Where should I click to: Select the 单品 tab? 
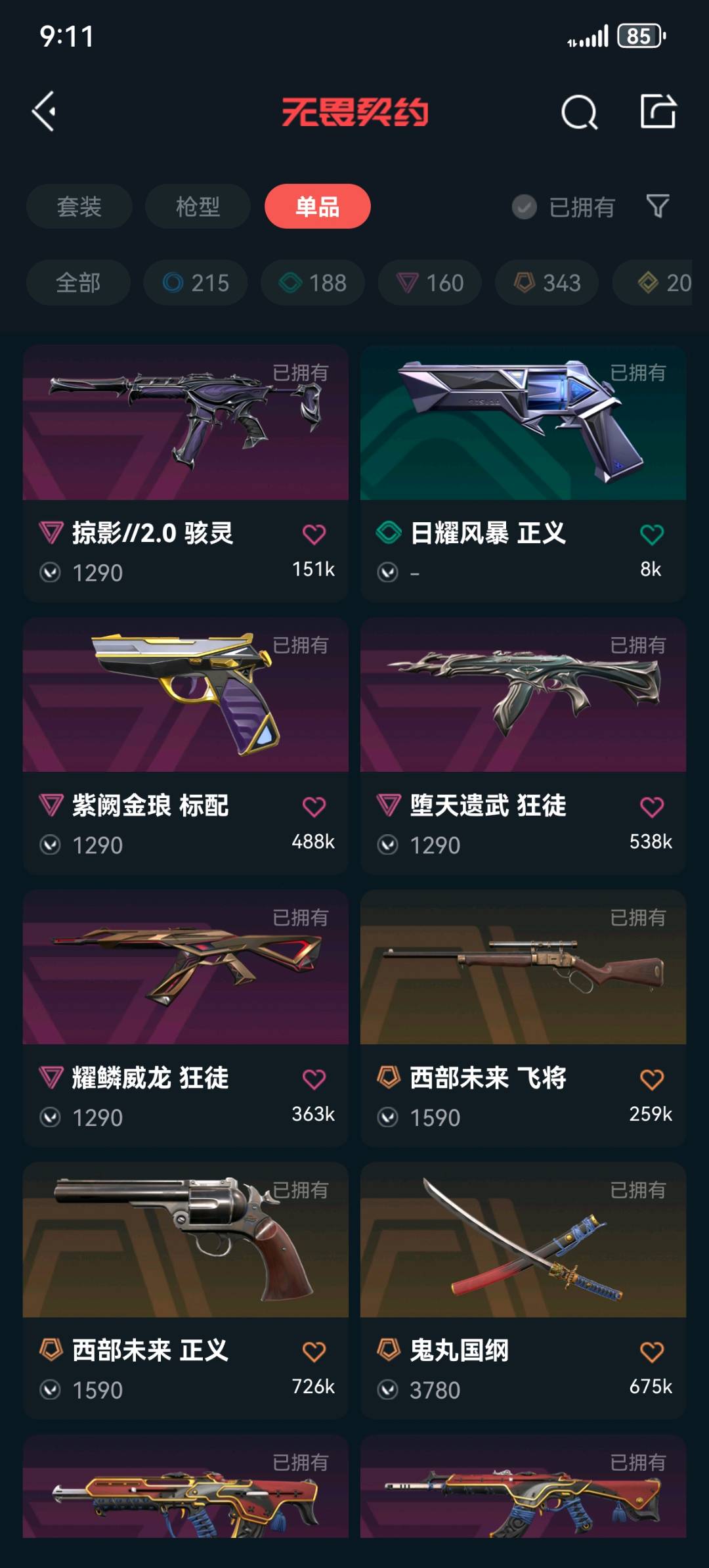pos(317,207)
